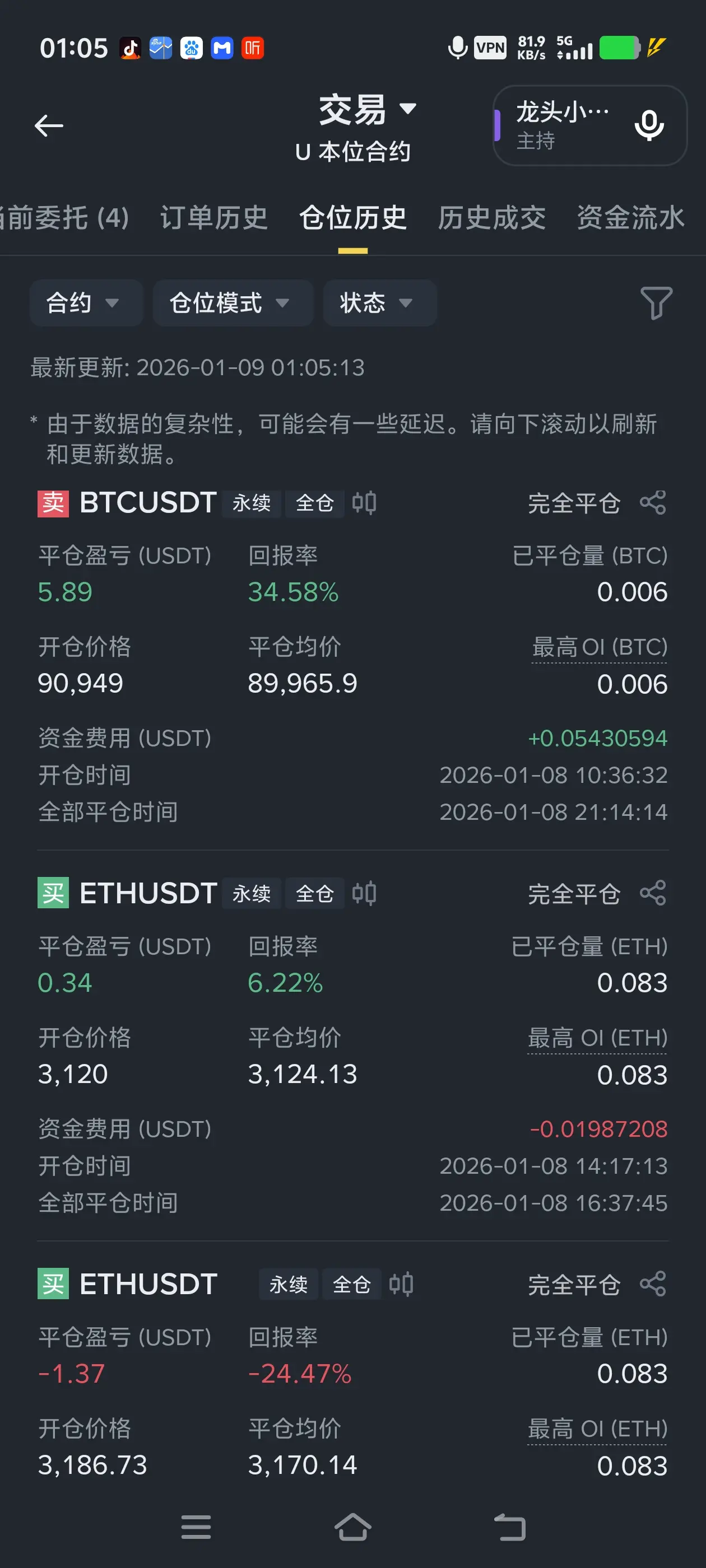Switch to the 订单历史 tab
This screenshot has width=706, height=1568.
(214, 218)
